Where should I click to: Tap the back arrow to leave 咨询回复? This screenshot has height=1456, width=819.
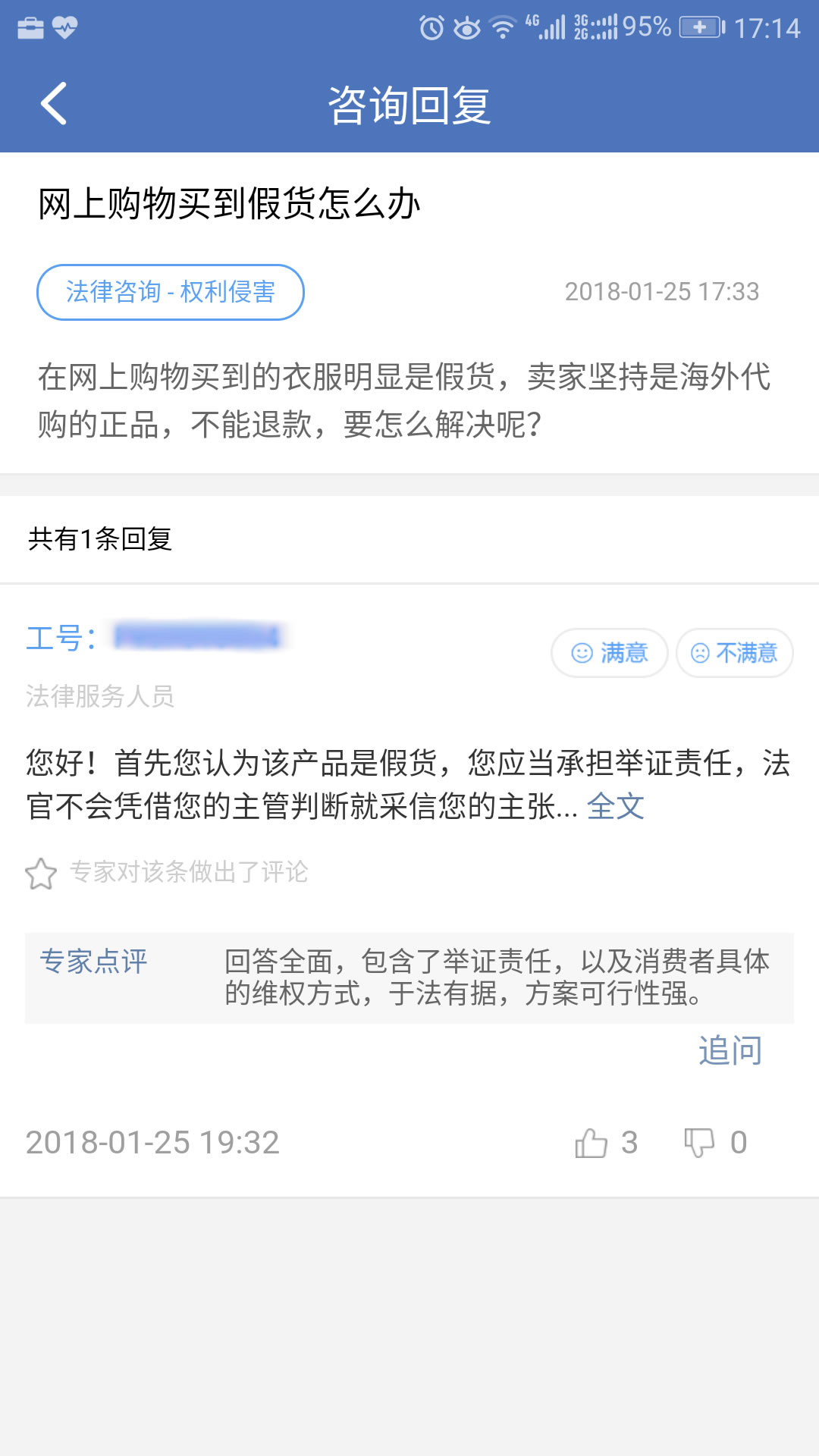pyautogui.click(x=53, y=102)
